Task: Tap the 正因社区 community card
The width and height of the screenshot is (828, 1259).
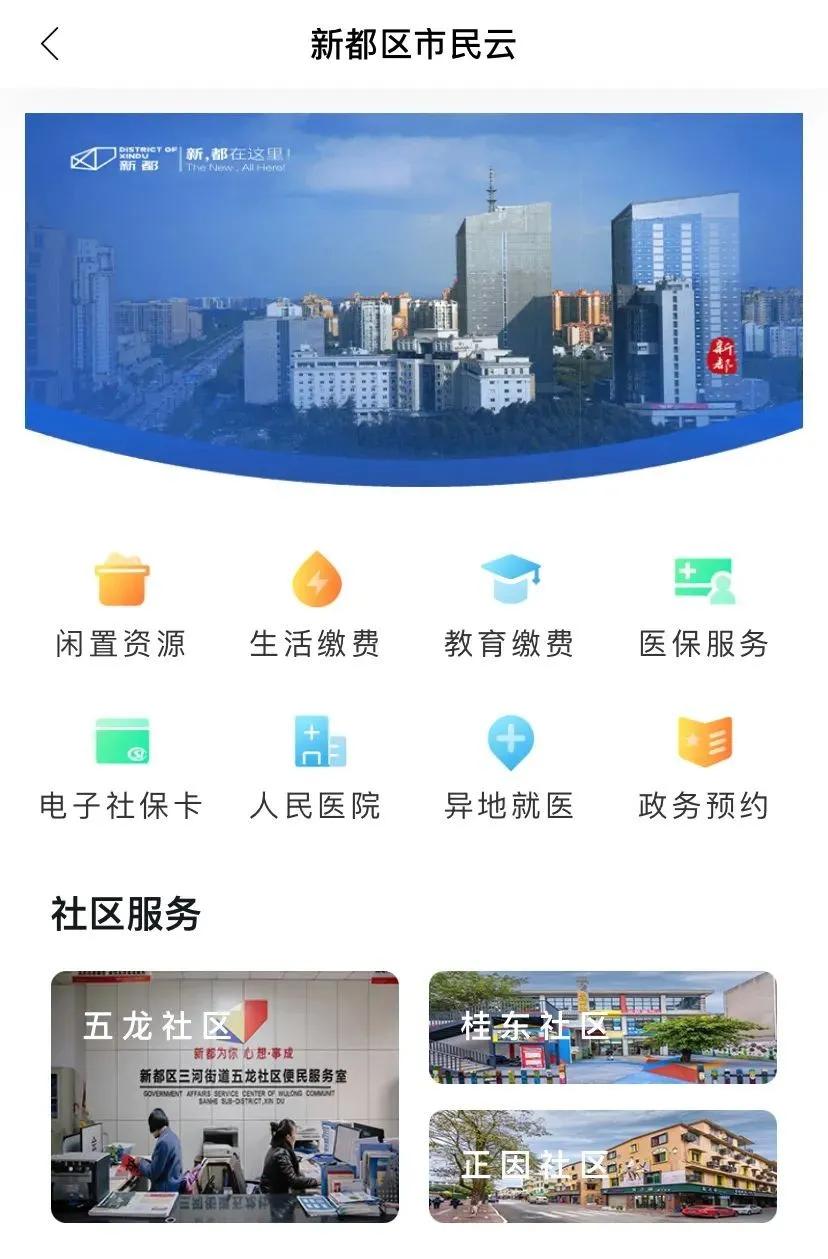Action: coord(602,1166)
